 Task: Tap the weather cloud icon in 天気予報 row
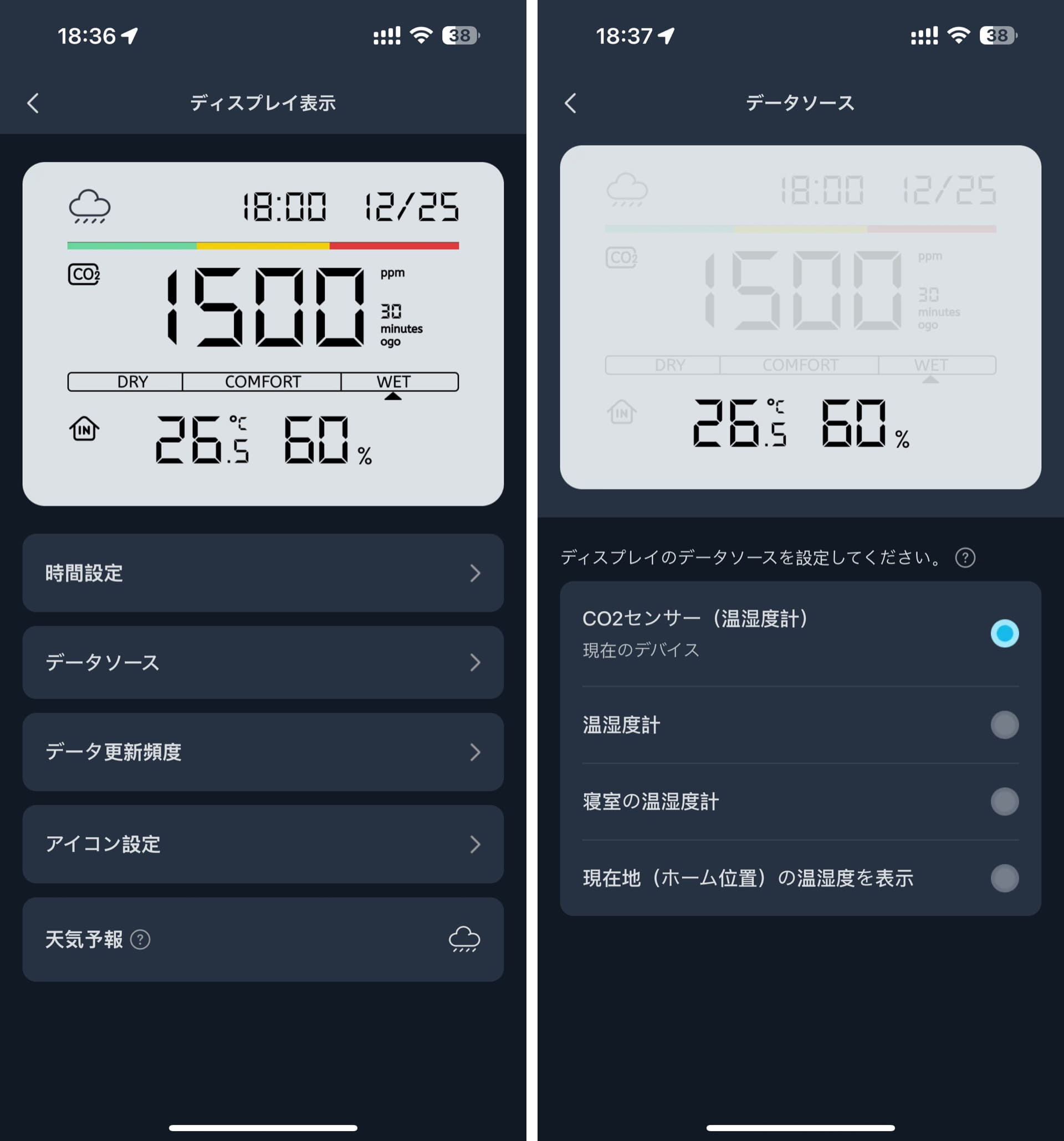pos(464,939)
